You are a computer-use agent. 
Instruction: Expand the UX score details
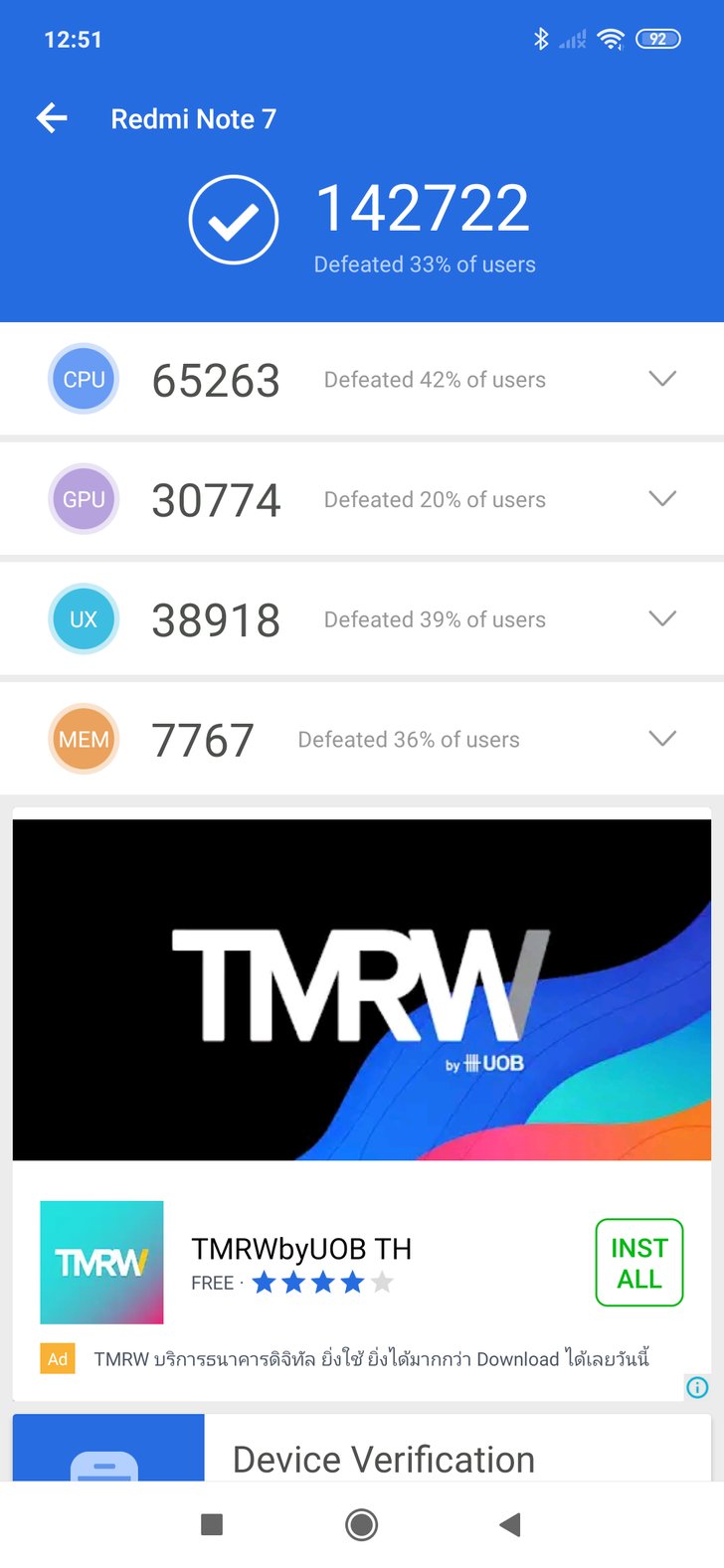coord(661,618)
